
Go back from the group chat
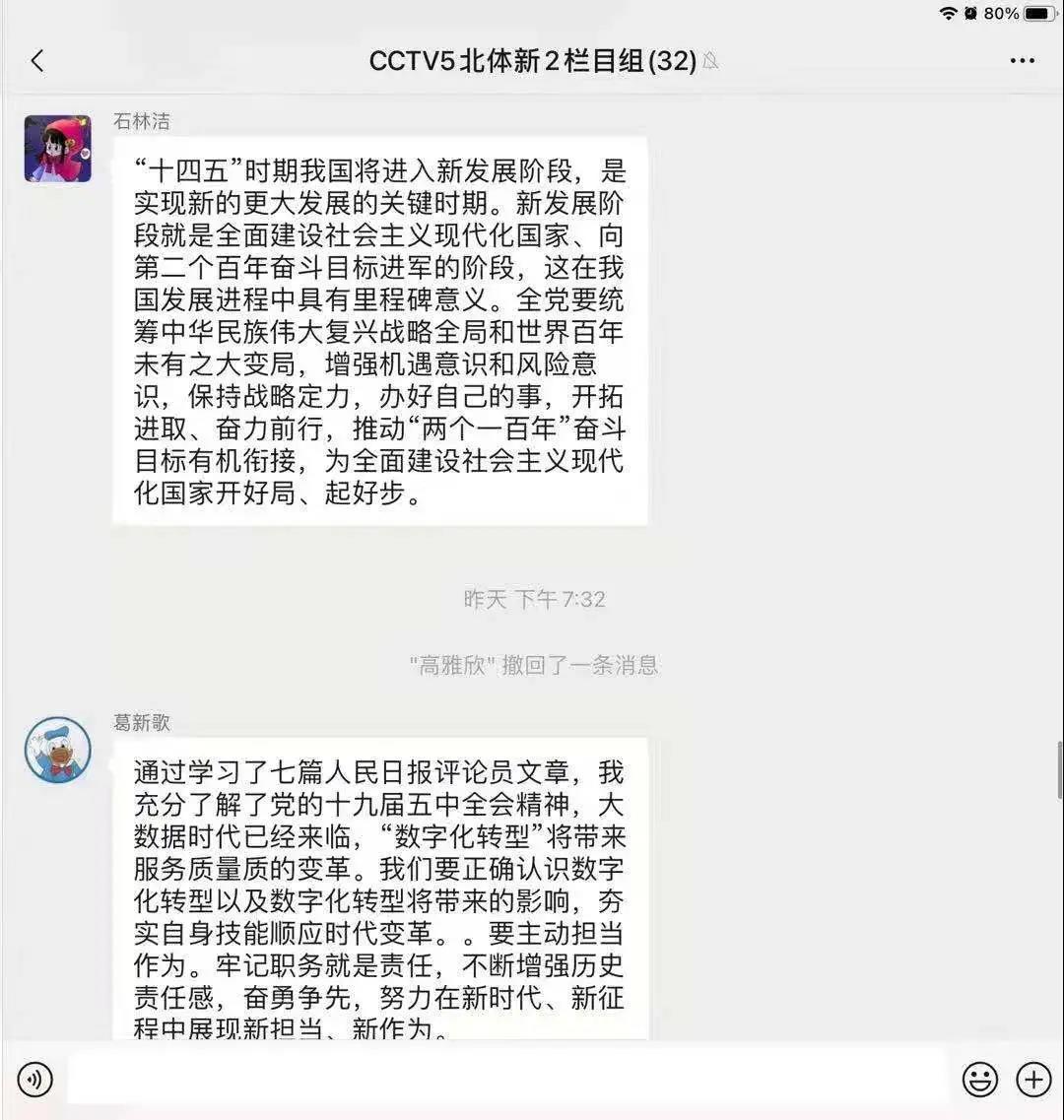[x=37, y=61]
